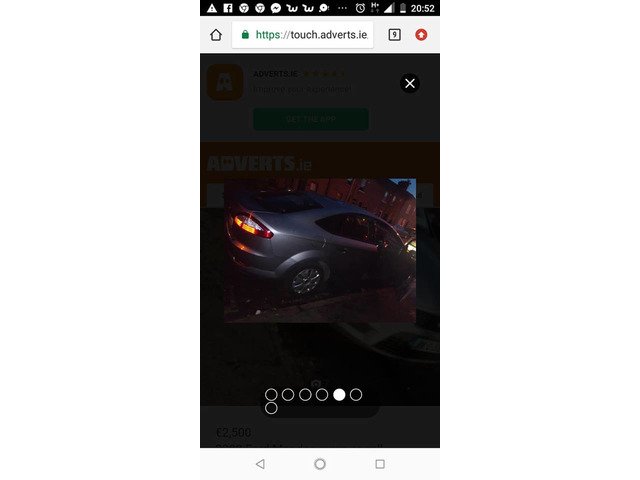Jump to the first photo indicator dot
This screenshot has width=640, height=480.
click(x=271, y=395)
